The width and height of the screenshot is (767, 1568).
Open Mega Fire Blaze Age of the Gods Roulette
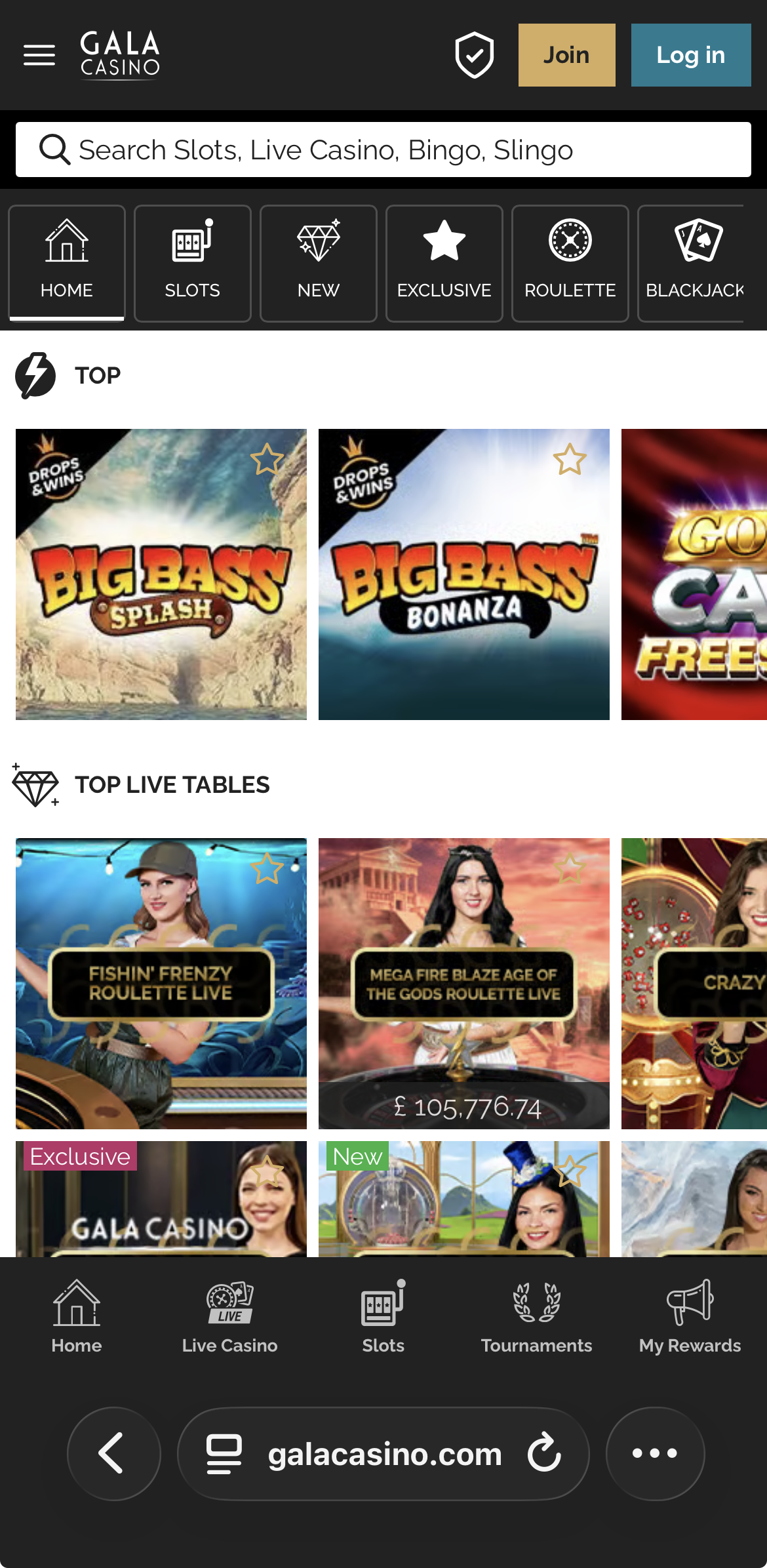click(463, 984)
